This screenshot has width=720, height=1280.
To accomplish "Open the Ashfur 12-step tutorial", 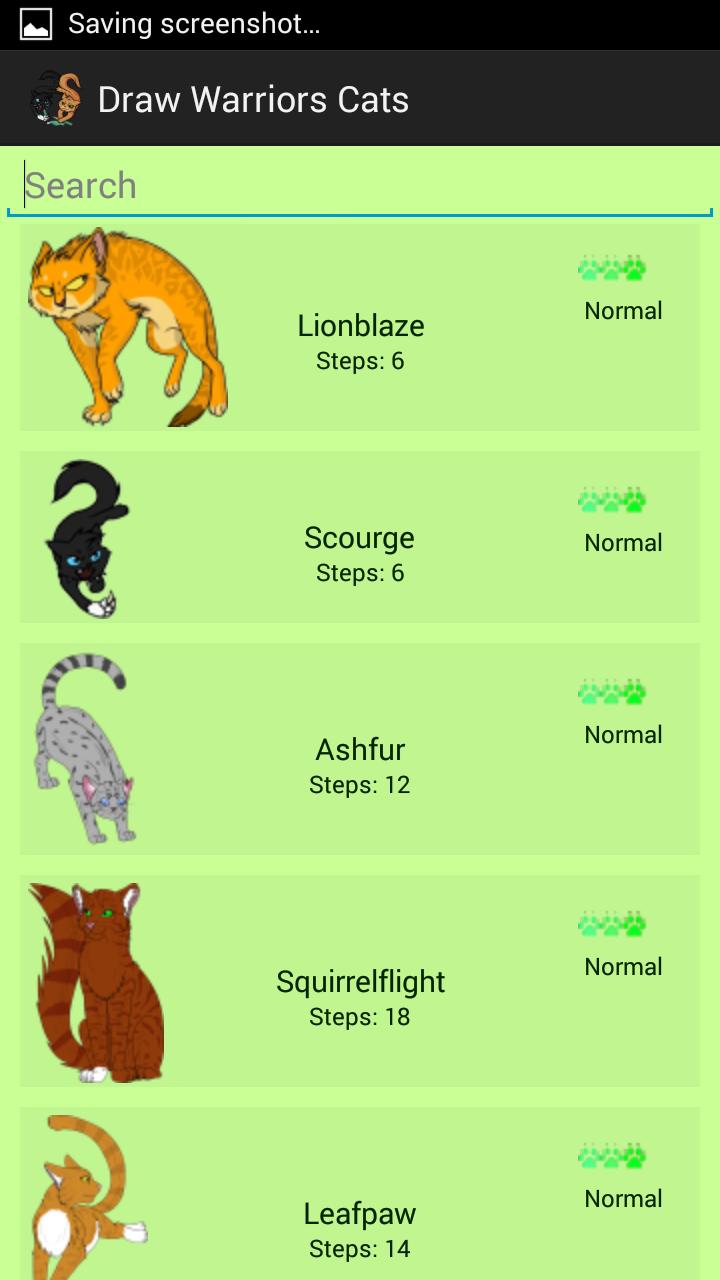I will [360, 750].
